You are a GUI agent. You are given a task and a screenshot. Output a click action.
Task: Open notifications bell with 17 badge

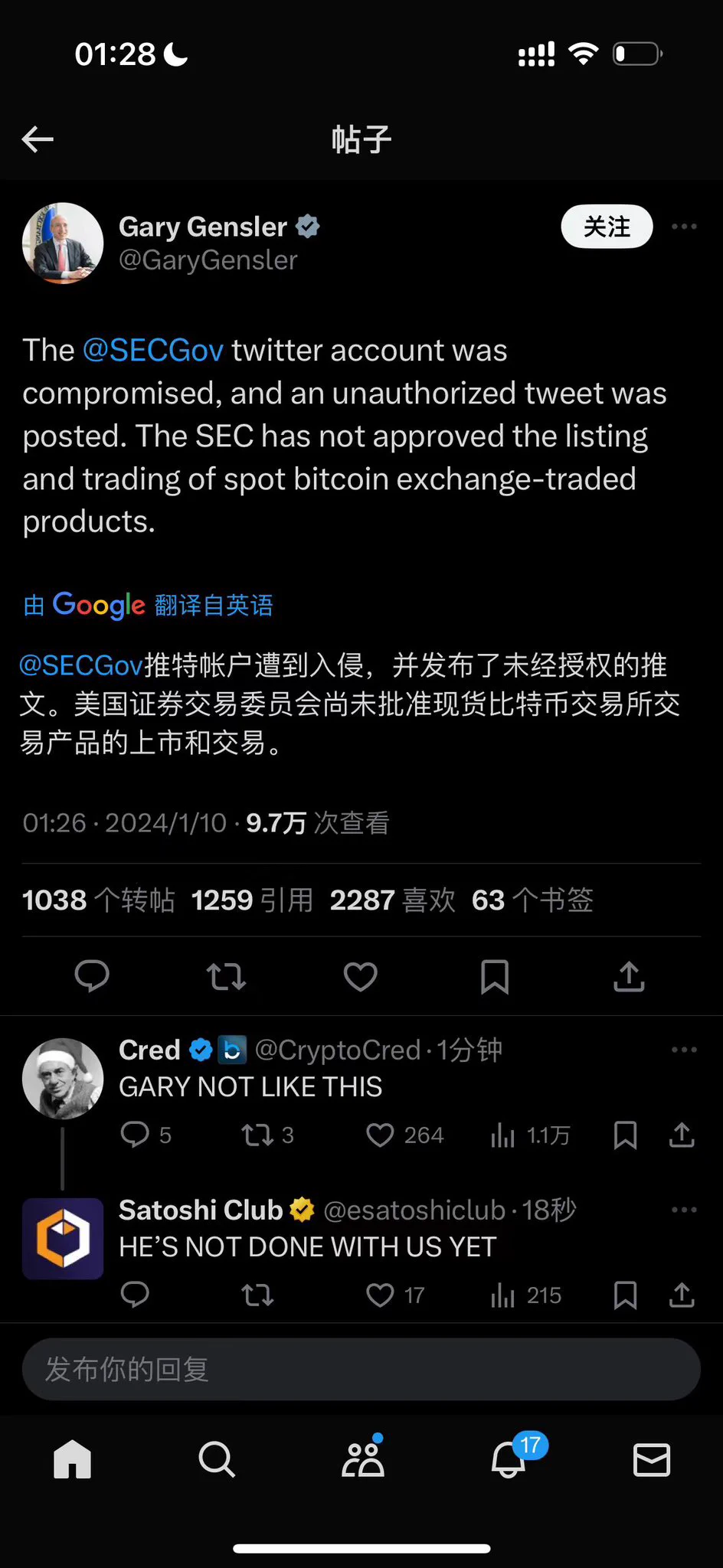pos(509,1459)
